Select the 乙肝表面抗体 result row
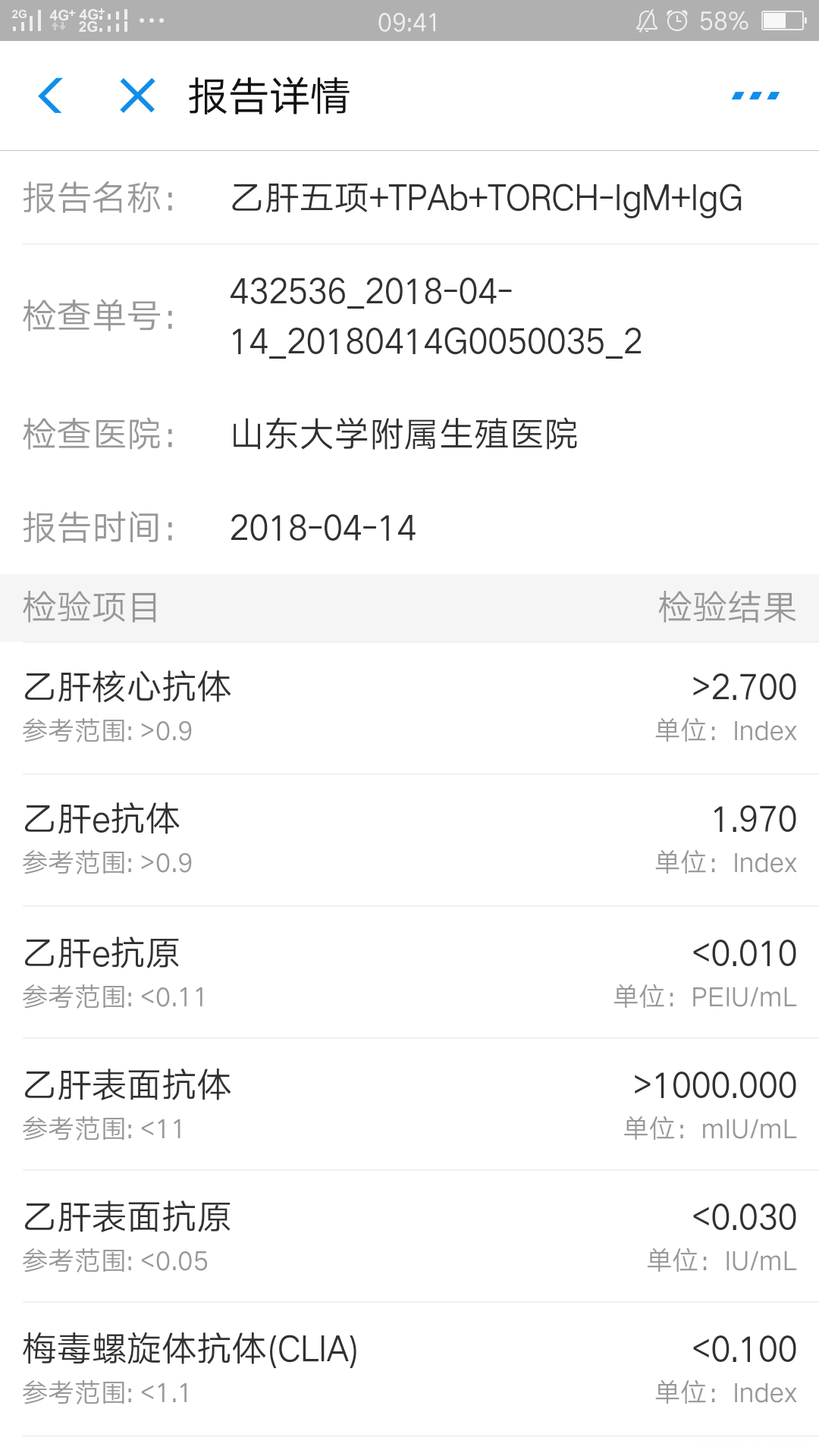Image resolution: width=819 pixels, height=1456 pixels. point(409,1103)
